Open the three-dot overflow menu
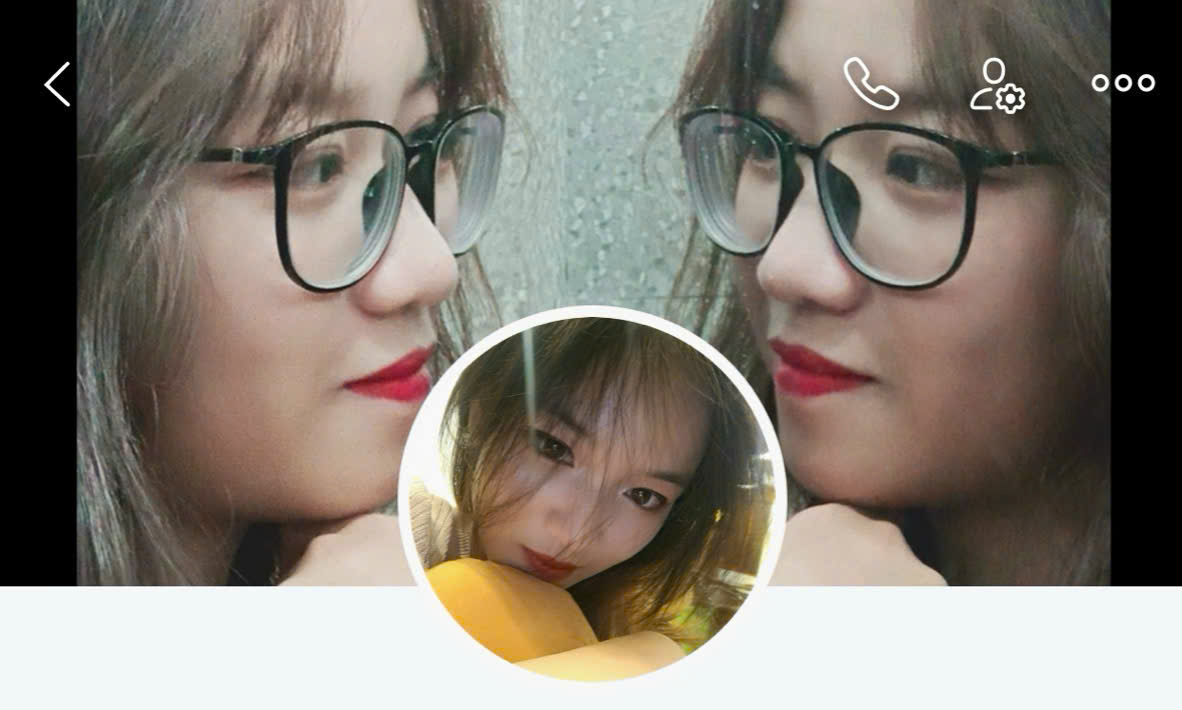This screenshot has height=710, width=1182. [x=1123, y=84]
